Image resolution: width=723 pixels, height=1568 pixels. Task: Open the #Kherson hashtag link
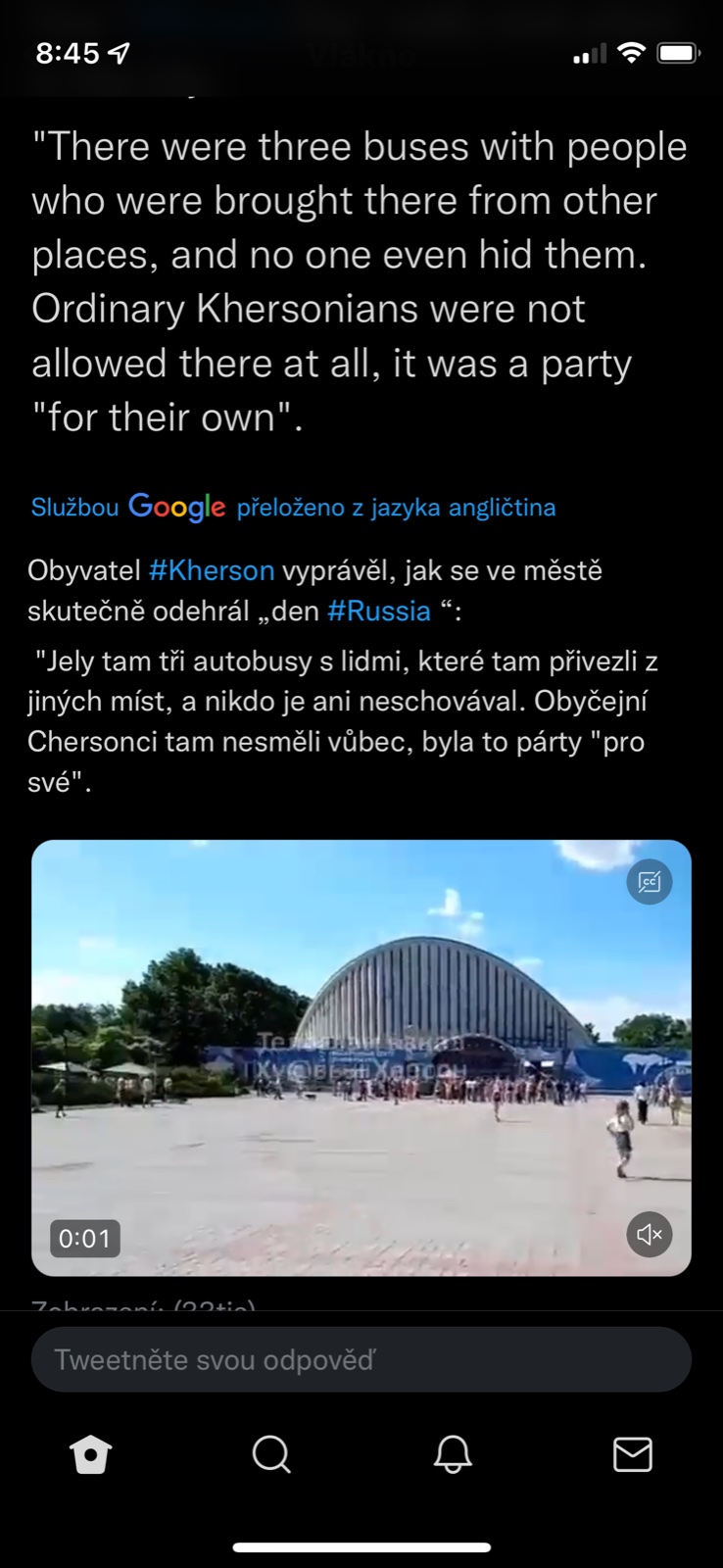point(212,570)
